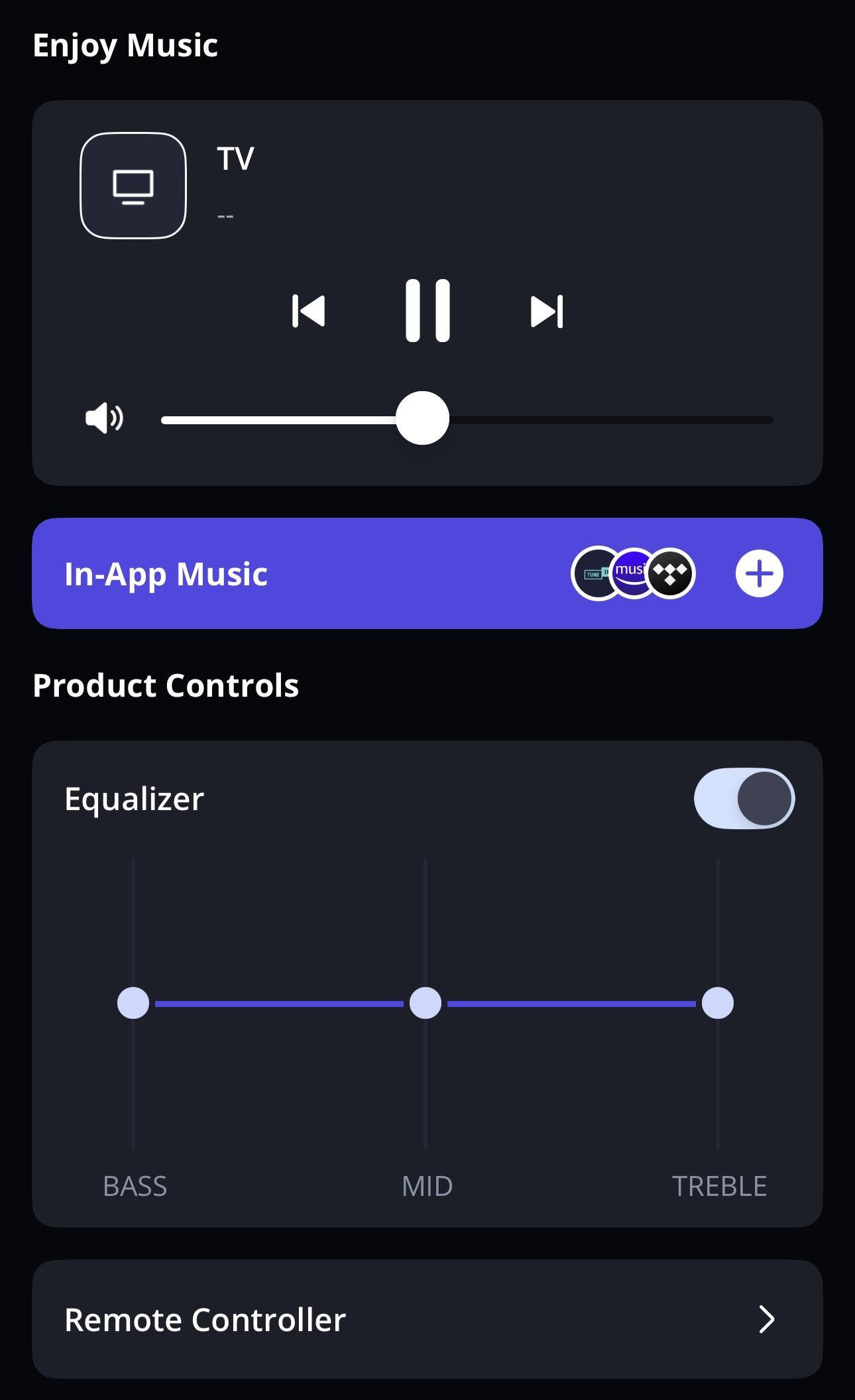855x1400 pixels.
Task: Select the Enjoy Music heading area
Action: coord(125,45)
